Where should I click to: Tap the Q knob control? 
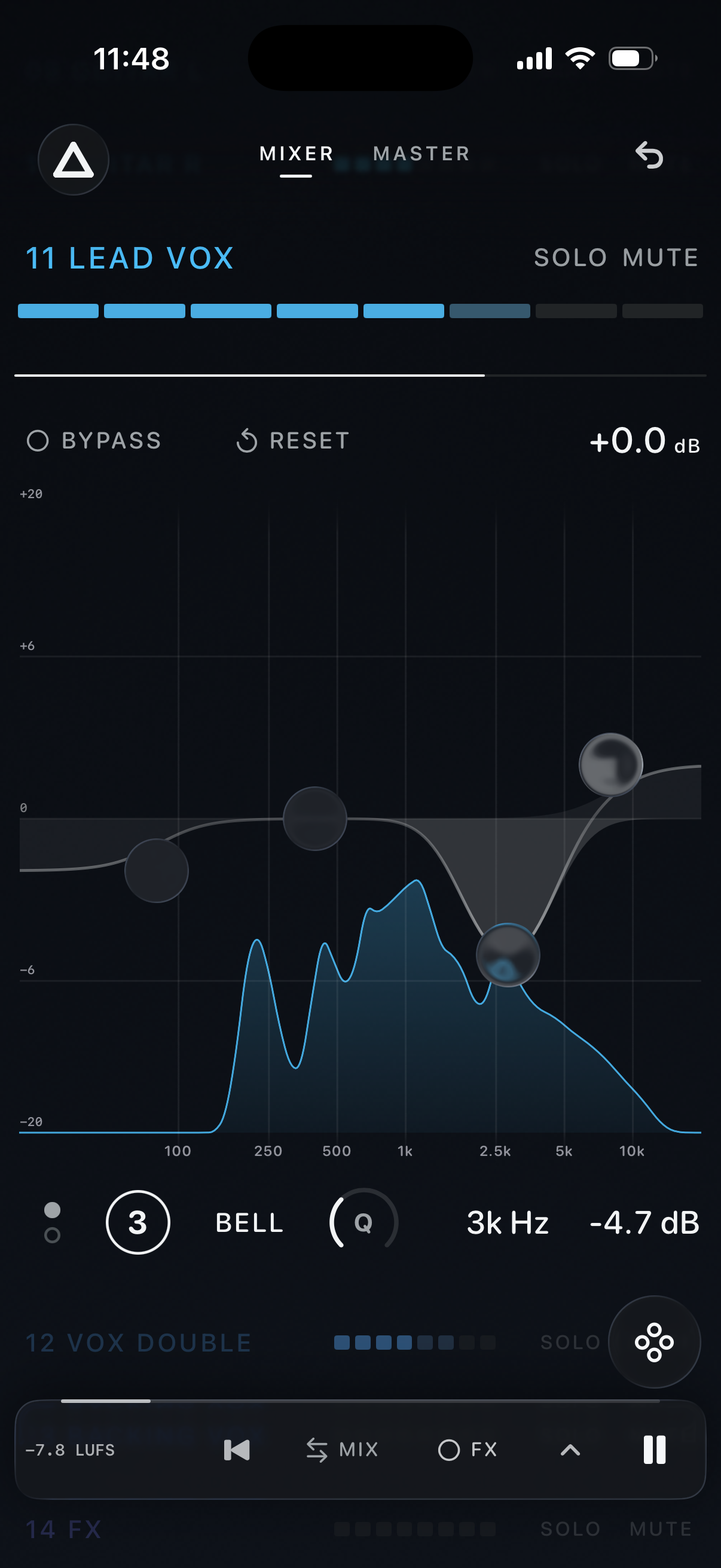pyautogui.click(x=363, y=1222)
